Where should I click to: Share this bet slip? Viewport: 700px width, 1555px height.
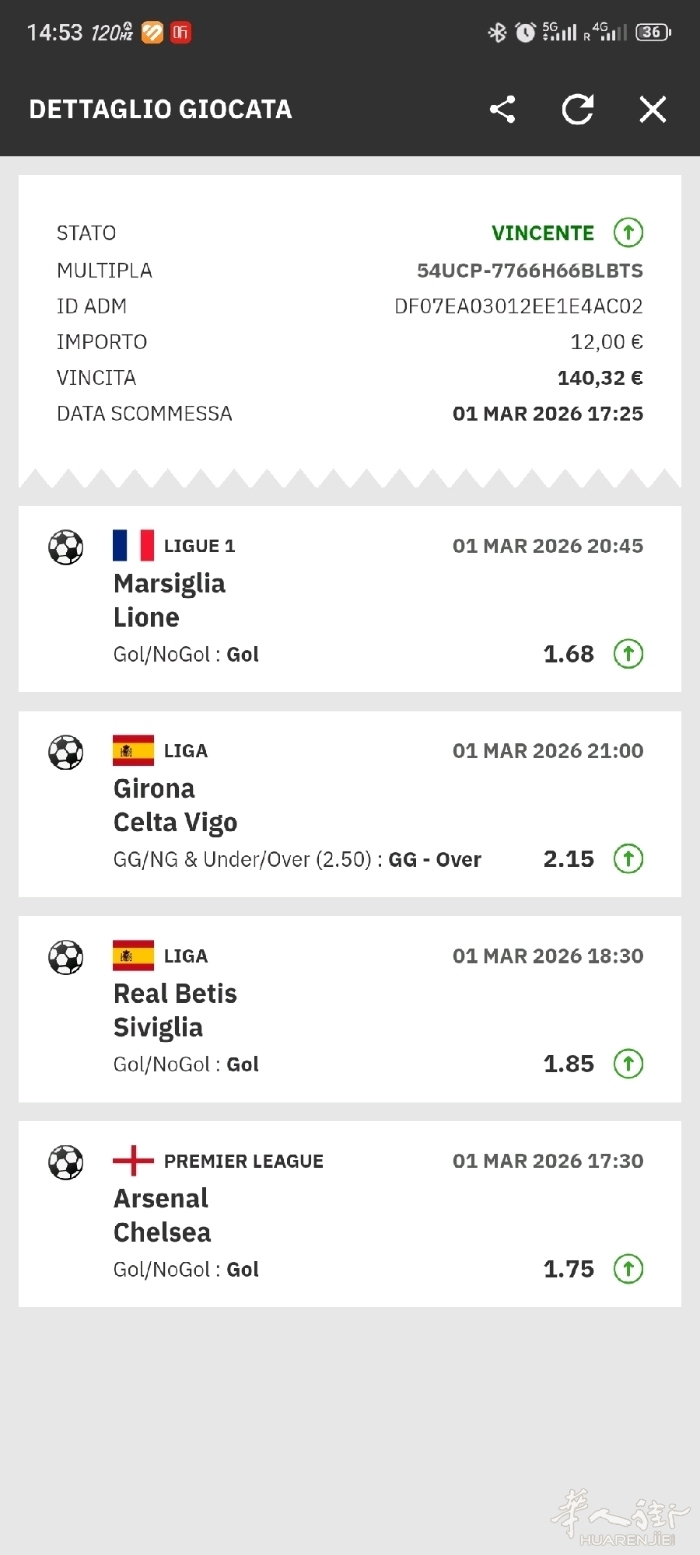(x=503, y=109)
